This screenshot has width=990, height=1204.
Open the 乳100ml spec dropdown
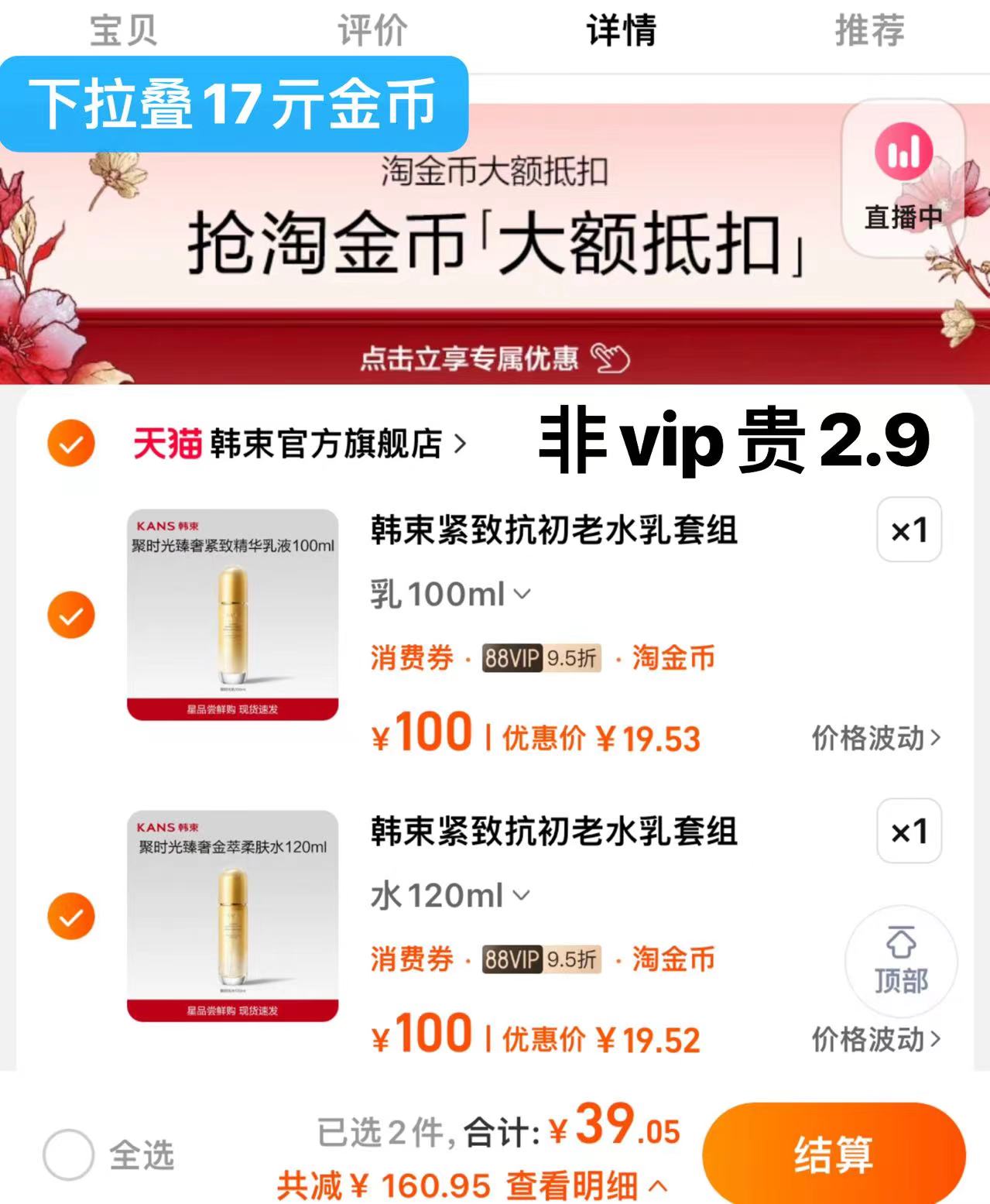coord(449,593)
